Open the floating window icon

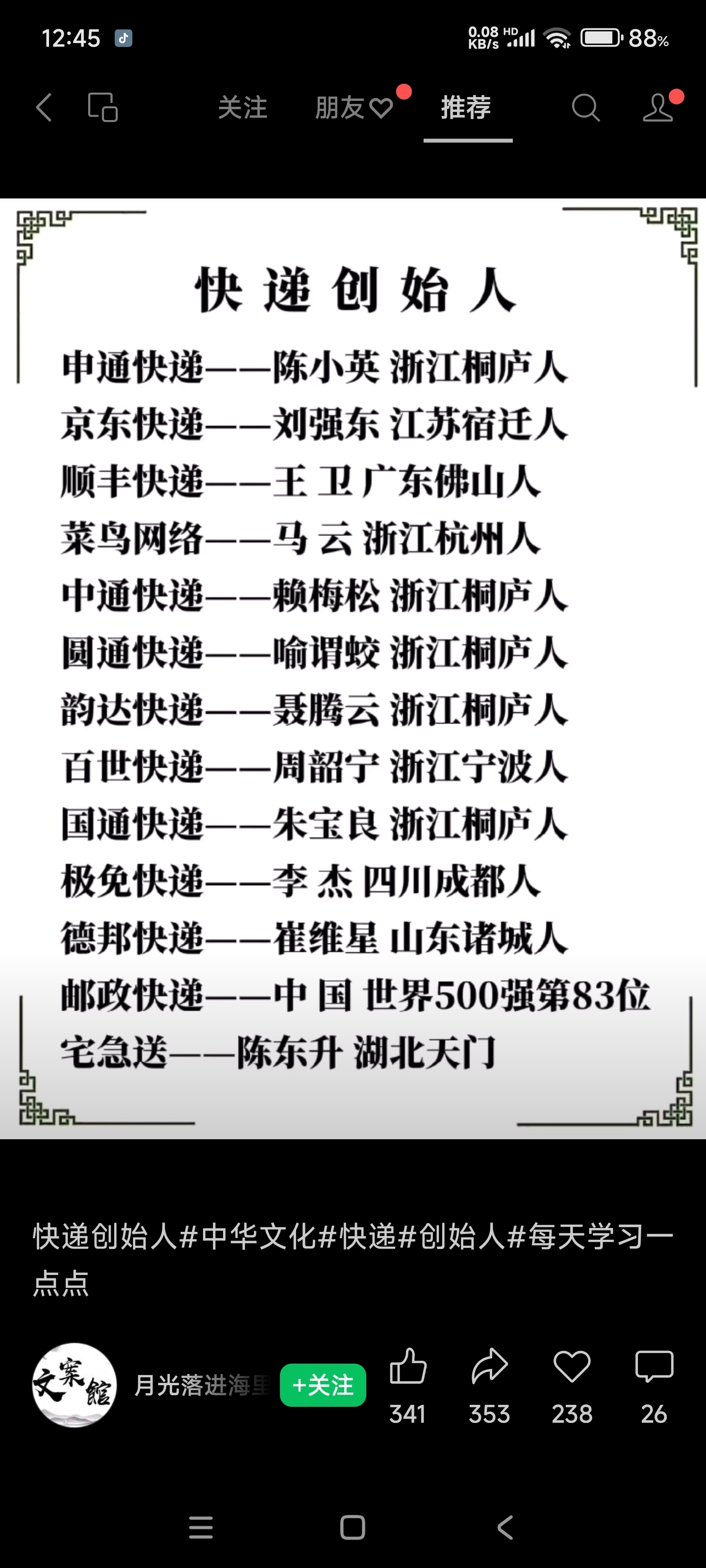[x=103, y=108]
